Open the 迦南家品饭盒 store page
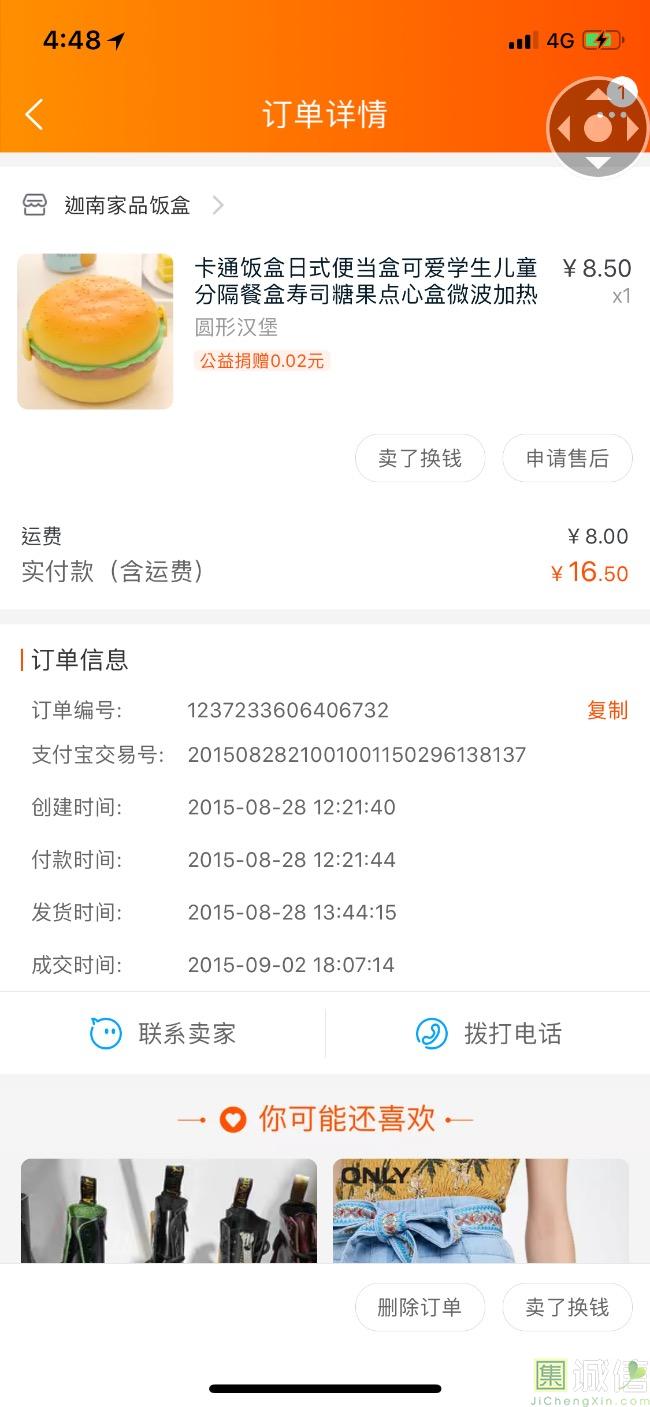This screenshot has width=650, height=1407. [126, 206]
